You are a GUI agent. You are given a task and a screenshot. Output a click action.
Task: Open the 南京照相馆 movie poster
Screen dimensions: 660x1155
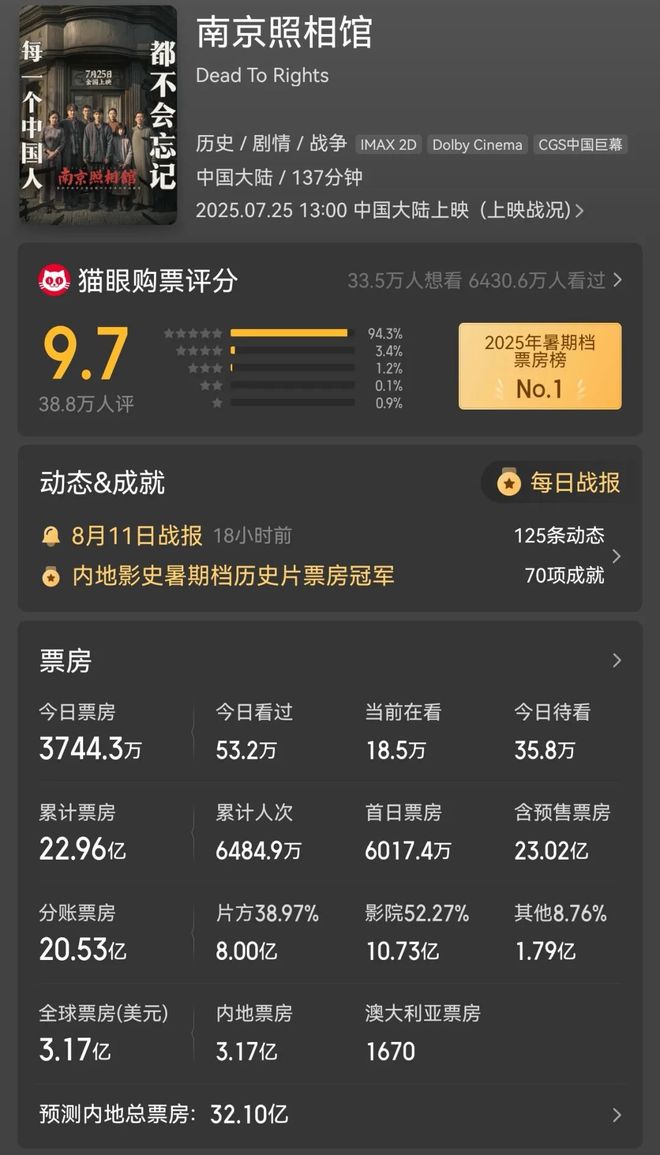click(98, 115)
